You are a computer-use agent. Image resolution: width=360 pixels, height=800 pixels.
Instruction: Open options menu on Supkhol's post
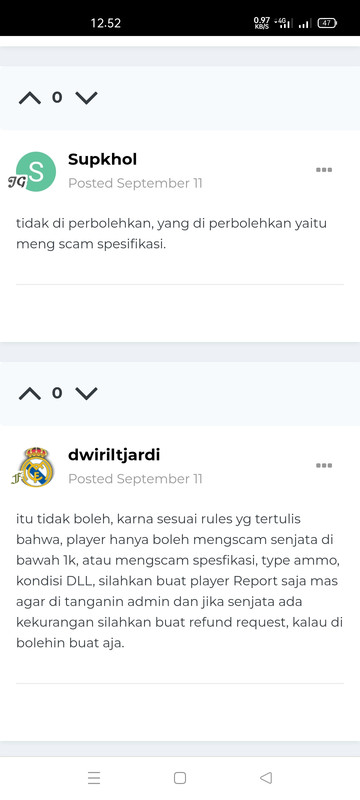pos(324,170)
